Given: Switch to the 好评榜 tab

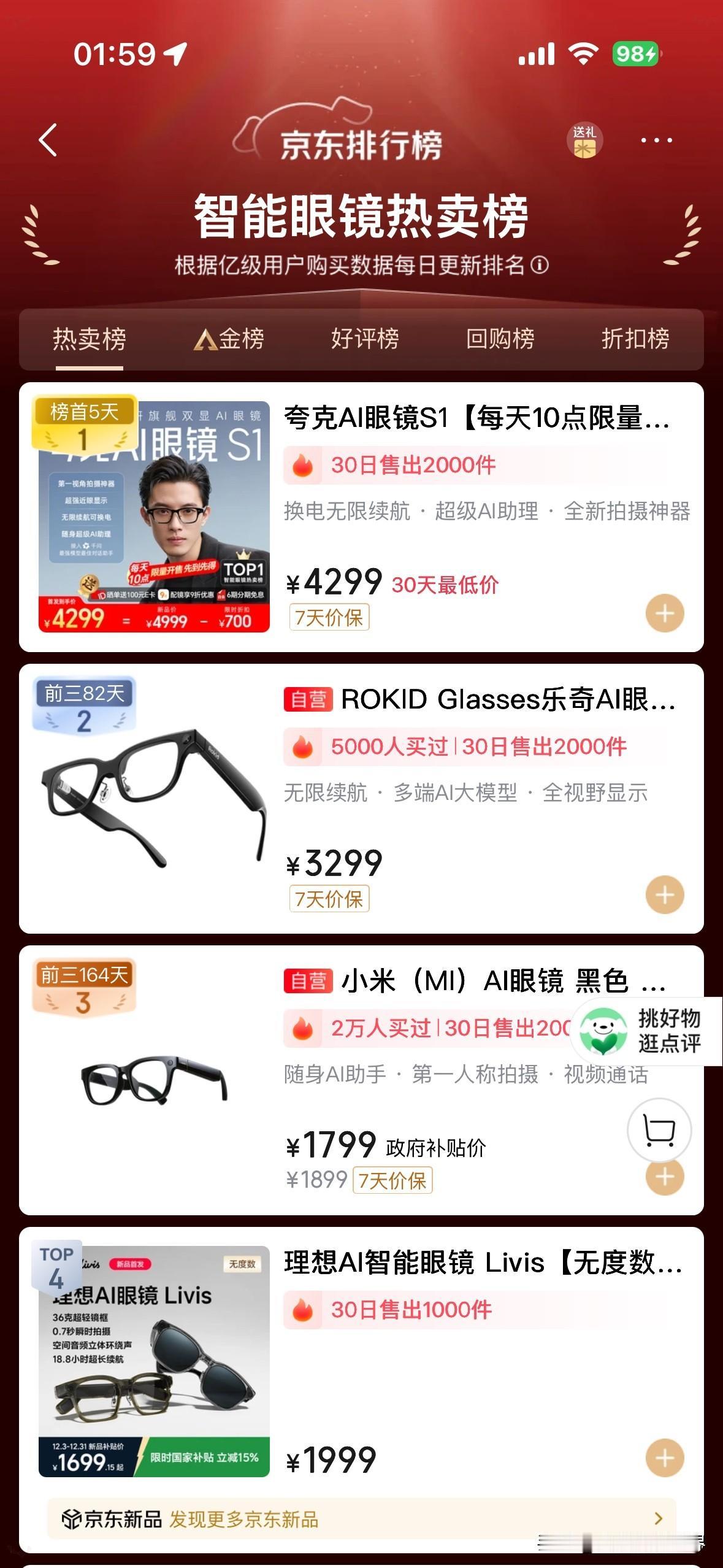Looking at the screenshot, I should click(365, 338).
